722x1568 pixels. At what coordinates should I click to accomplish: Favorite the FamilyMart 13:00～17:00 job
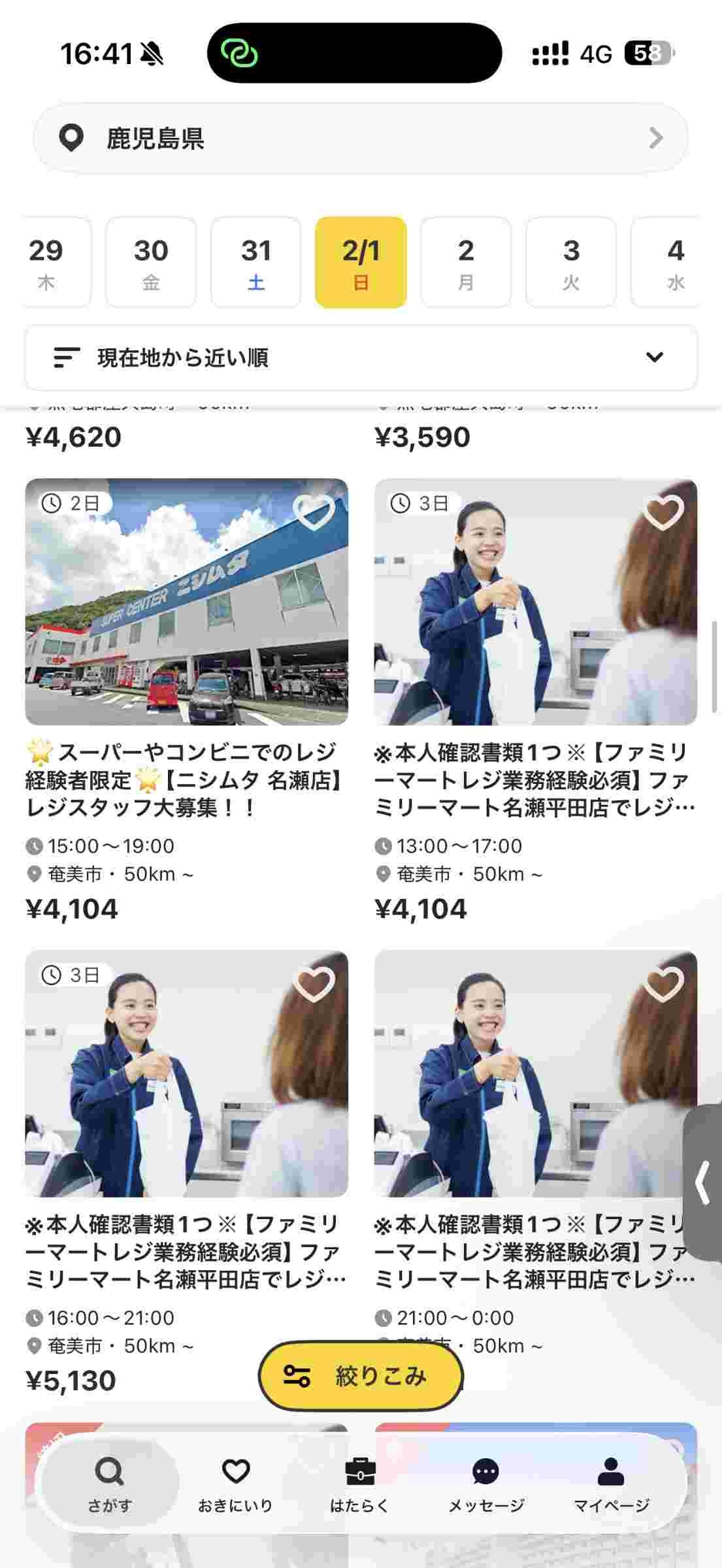click(x=663, y=512)
